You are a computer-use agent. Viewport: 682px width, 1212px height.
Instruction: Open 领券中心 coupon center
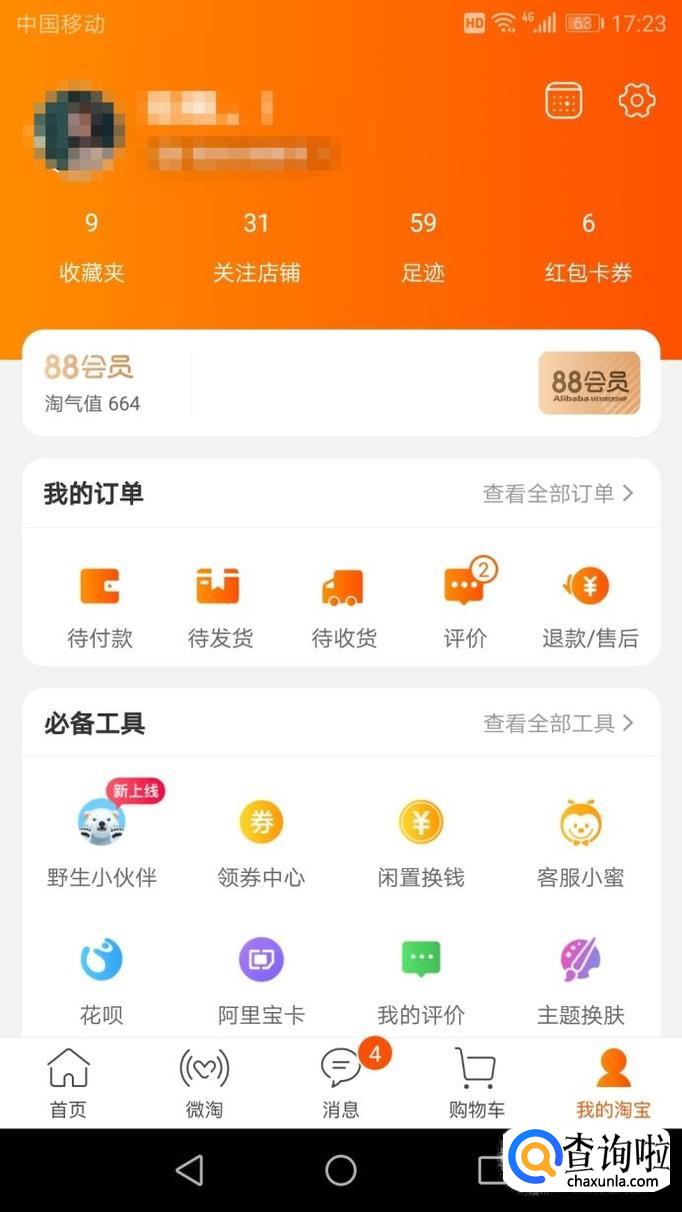(x=261, y=843)
